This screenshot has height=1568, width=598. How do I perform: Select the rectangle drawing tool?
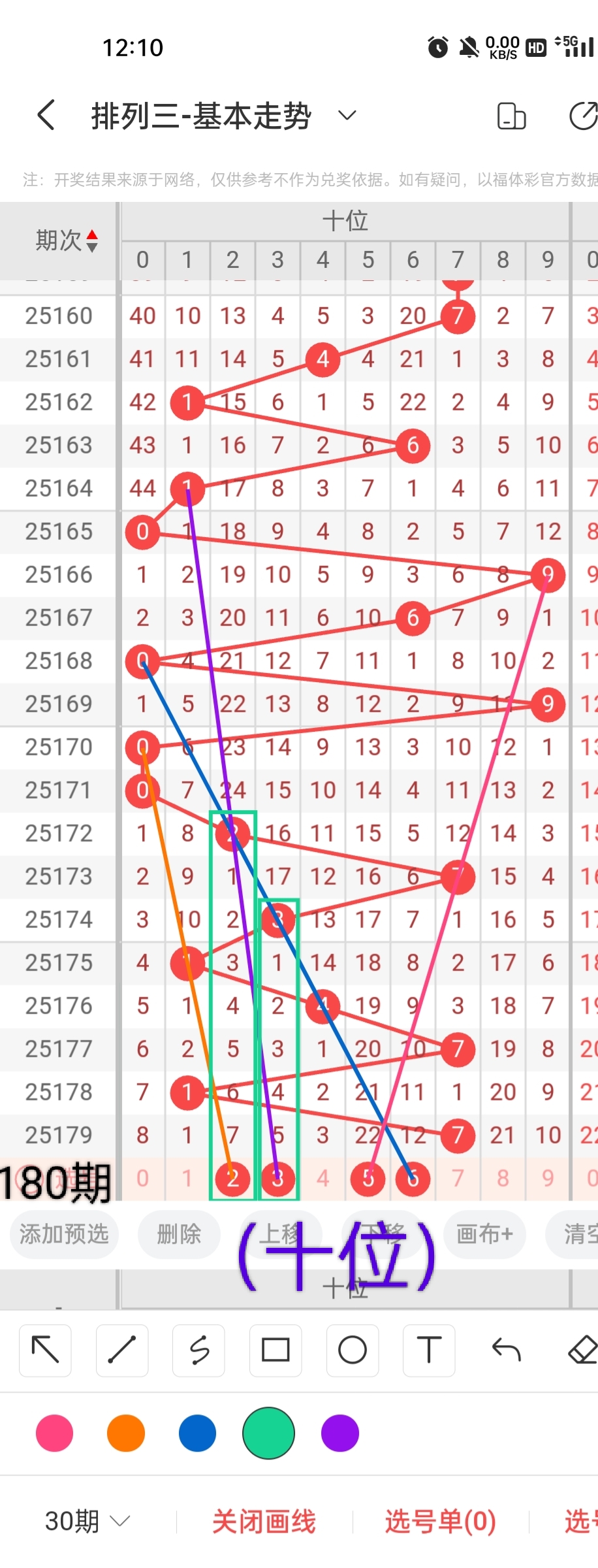click(275, 1350)
